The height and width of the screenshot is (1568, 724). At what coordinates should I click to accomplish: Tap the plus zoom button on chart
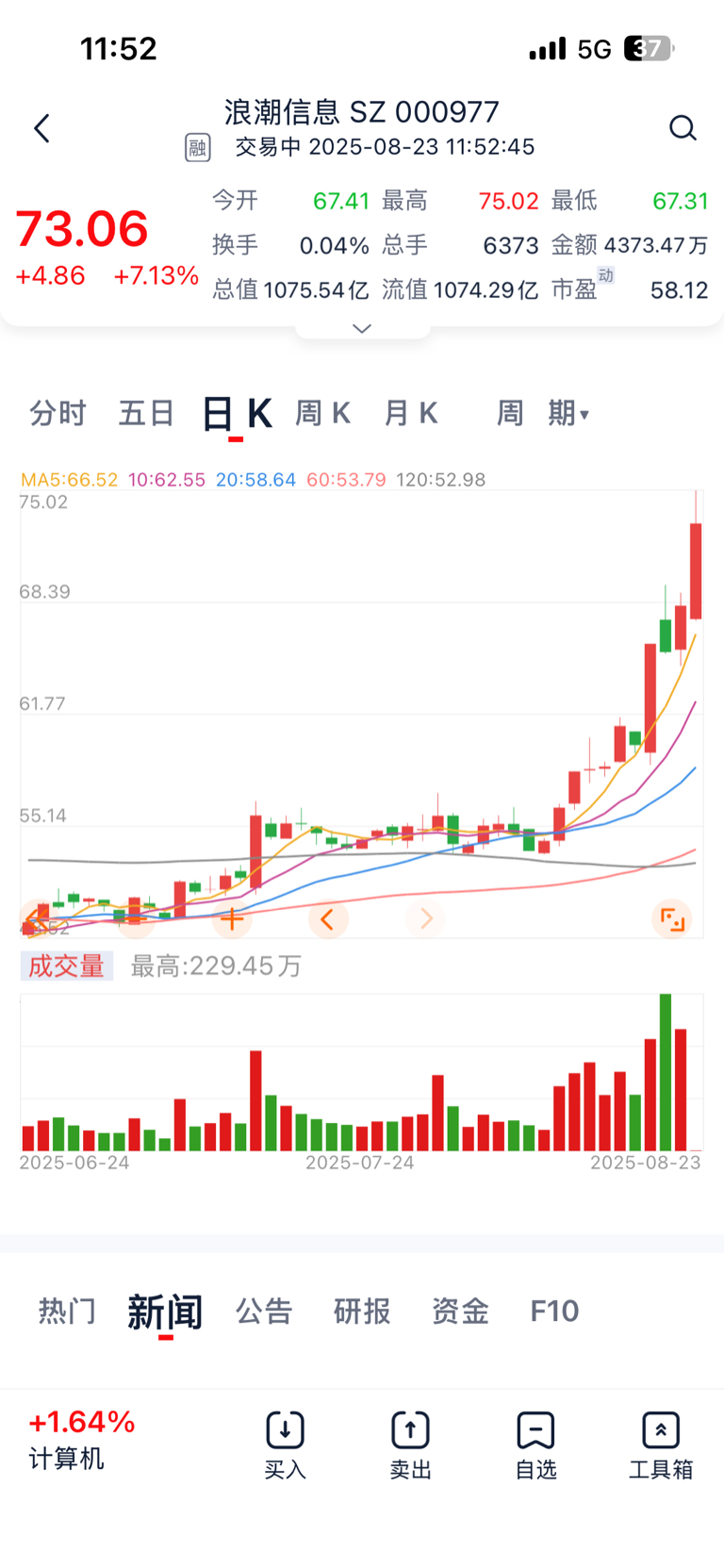(232, 918)
